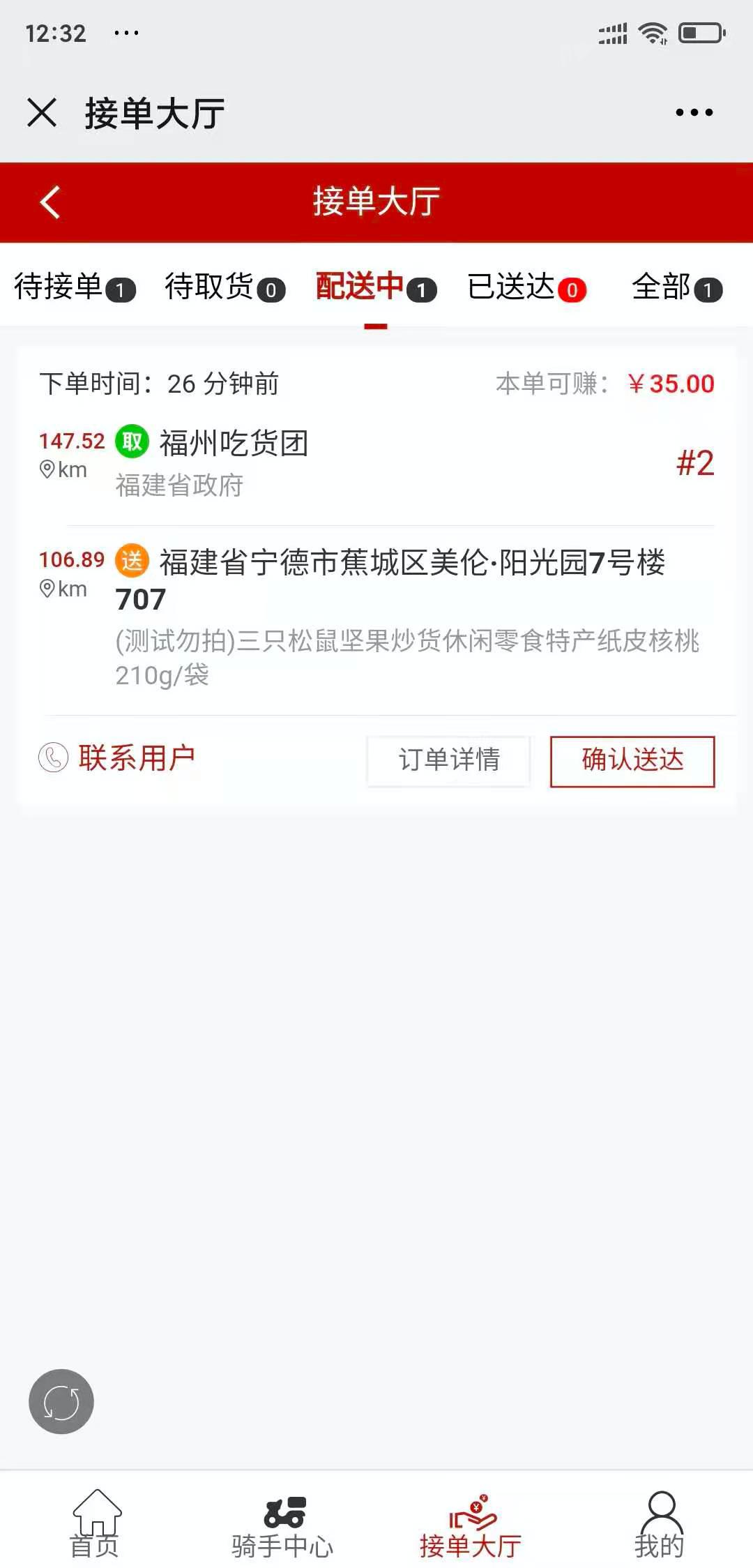Open 骑手中心 in bottom navigation

pos(282,1524)
